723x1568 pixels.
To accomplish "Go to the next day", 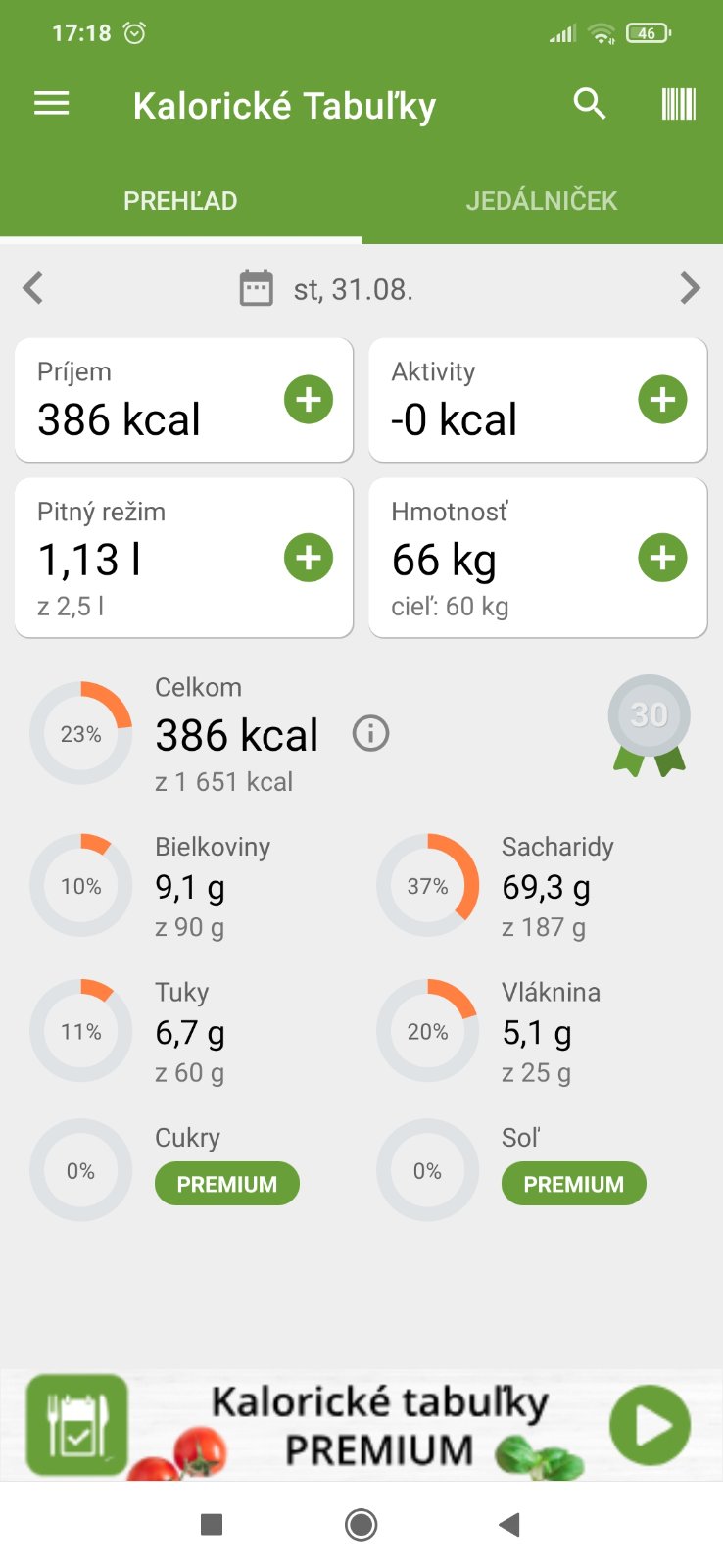I will [x=690, y=288].
